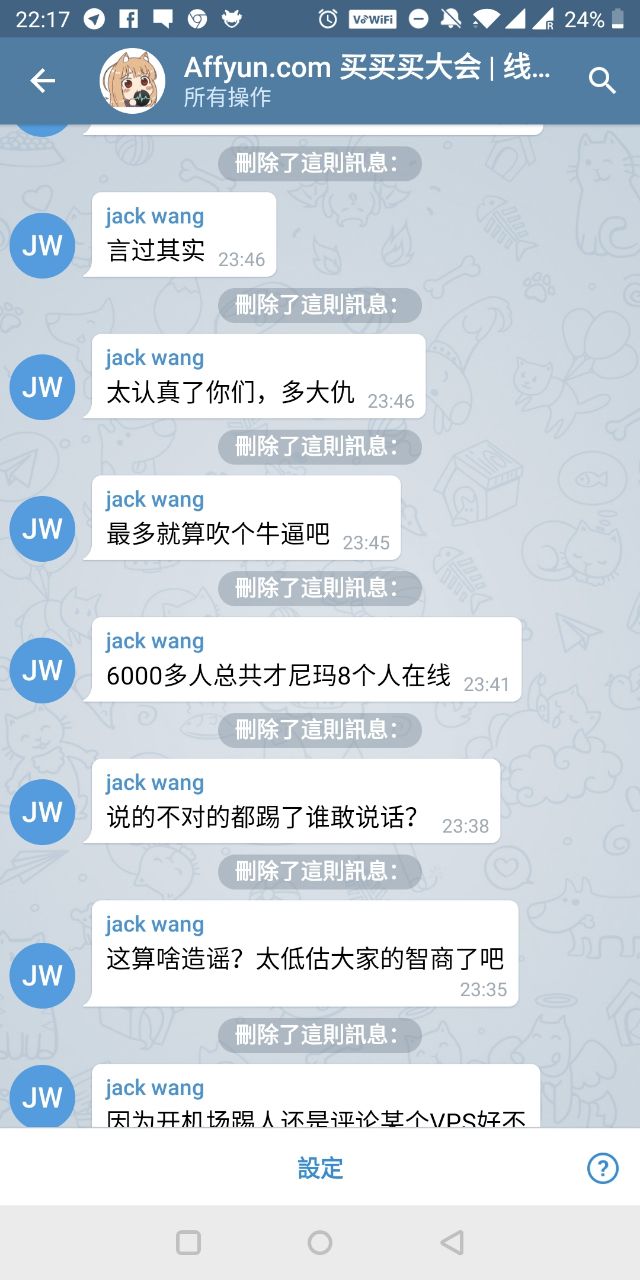
Task: Search the recent actions log
Action: pyautogui.click(x=602, y=81)
